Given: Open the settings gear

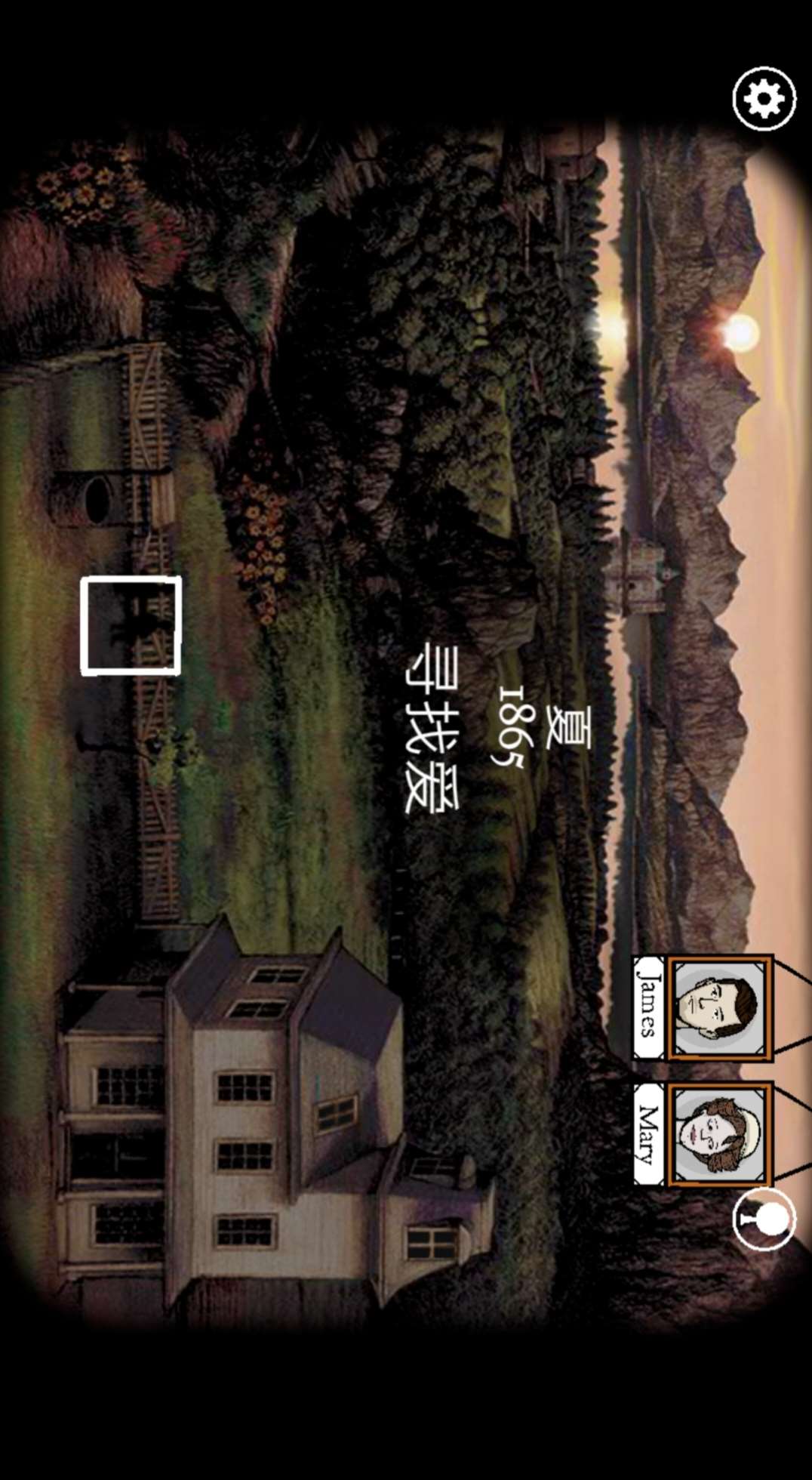Looking at the screenshot, I should [x=764, y=98].
